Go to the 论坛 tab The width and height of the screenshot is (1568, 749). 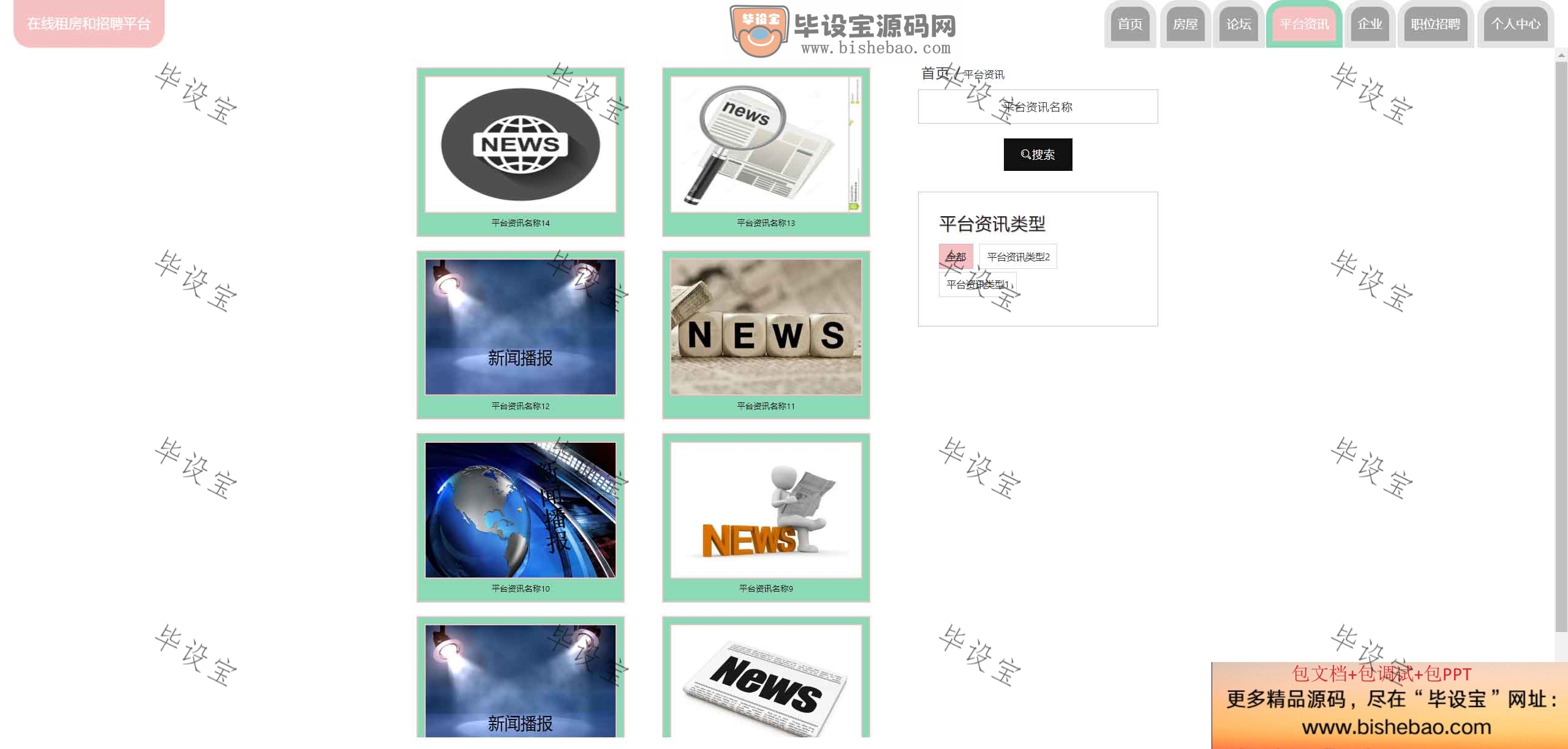[1238, 24]
